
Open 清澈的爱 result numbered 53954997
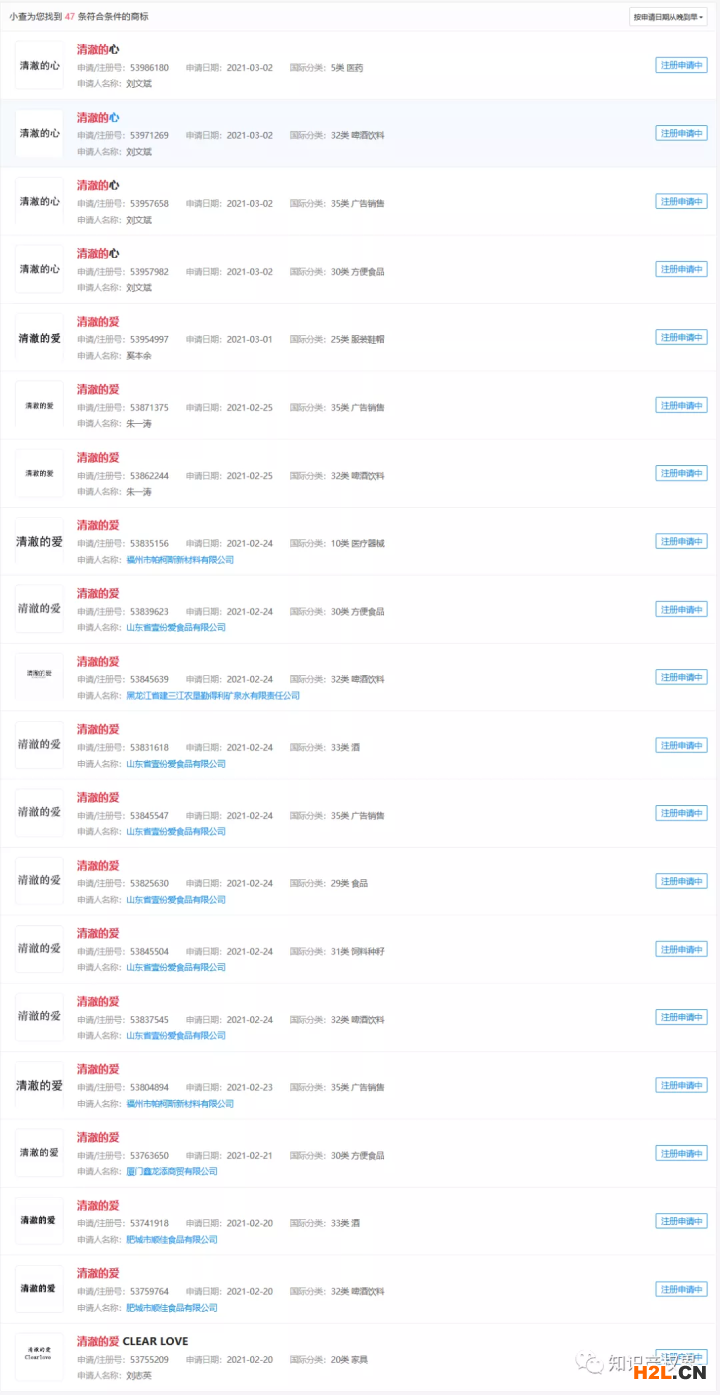(360, 337)
